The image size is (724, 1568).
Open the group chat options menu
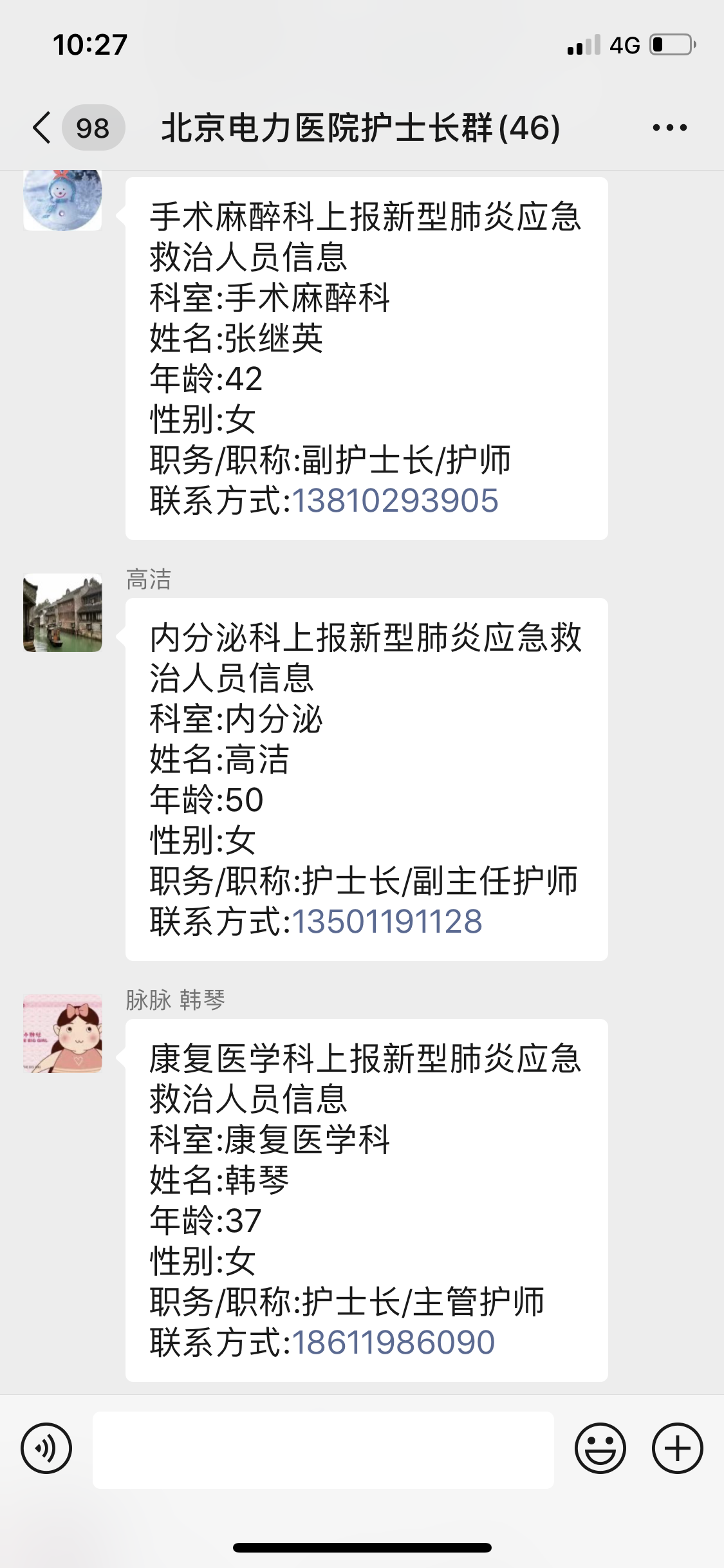click(669, 127)
